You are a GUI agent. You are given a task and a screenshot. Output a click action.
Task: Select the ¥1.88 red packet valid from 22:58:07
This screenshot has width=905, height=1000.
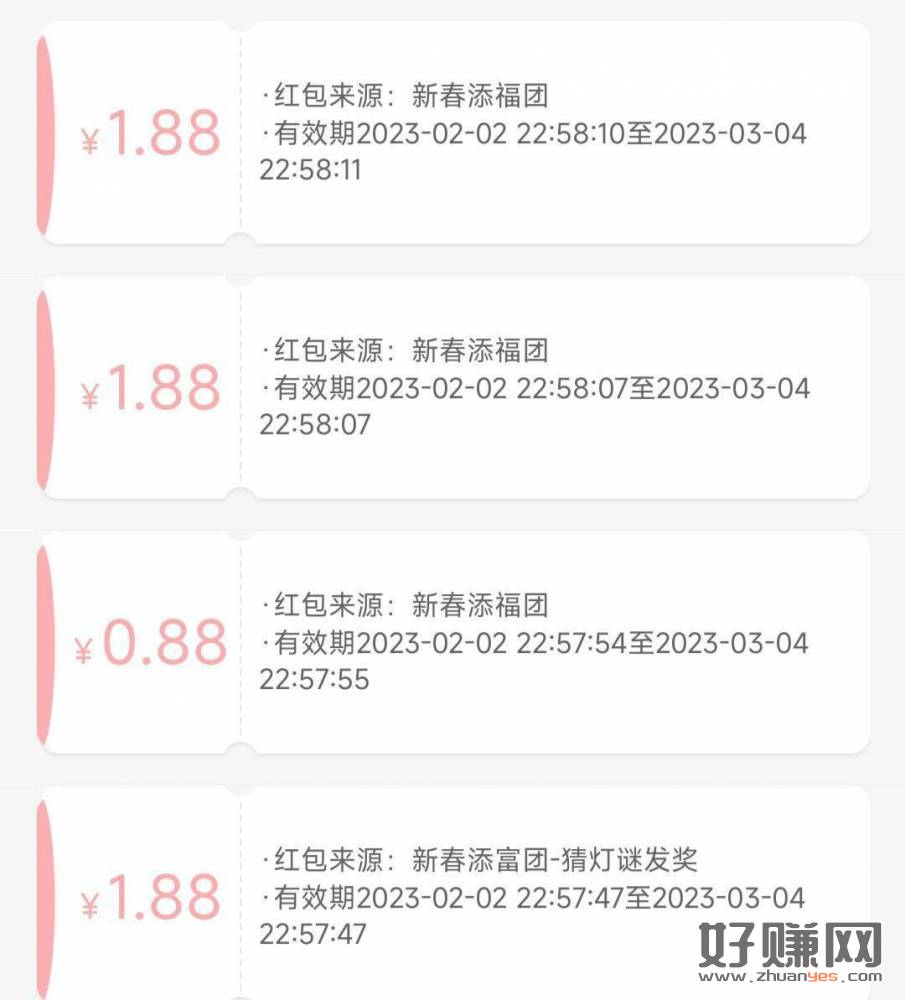coord(453,388)
